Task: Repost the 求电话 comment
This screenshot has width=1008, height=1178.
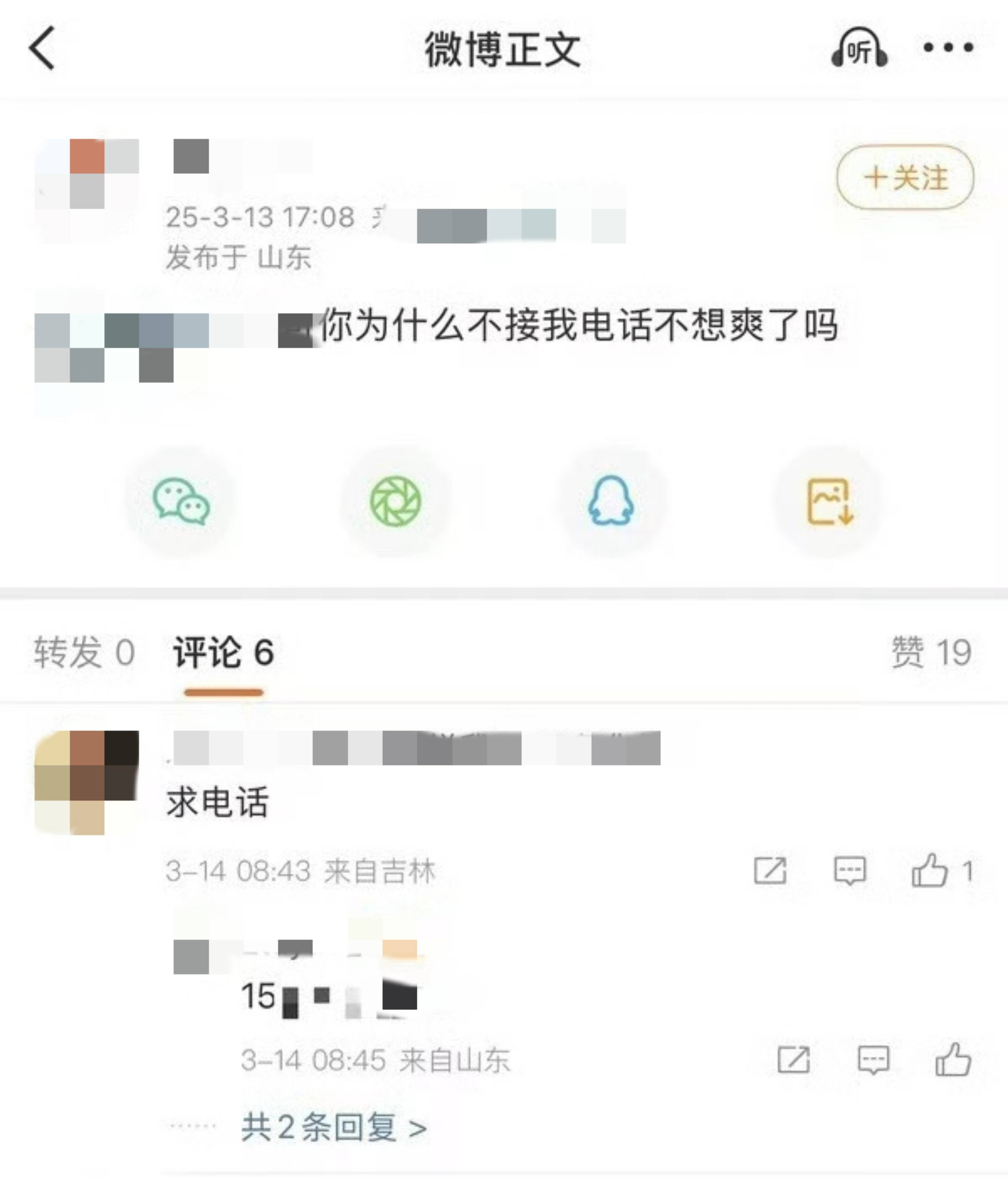Action: click(x=771, y=871)
